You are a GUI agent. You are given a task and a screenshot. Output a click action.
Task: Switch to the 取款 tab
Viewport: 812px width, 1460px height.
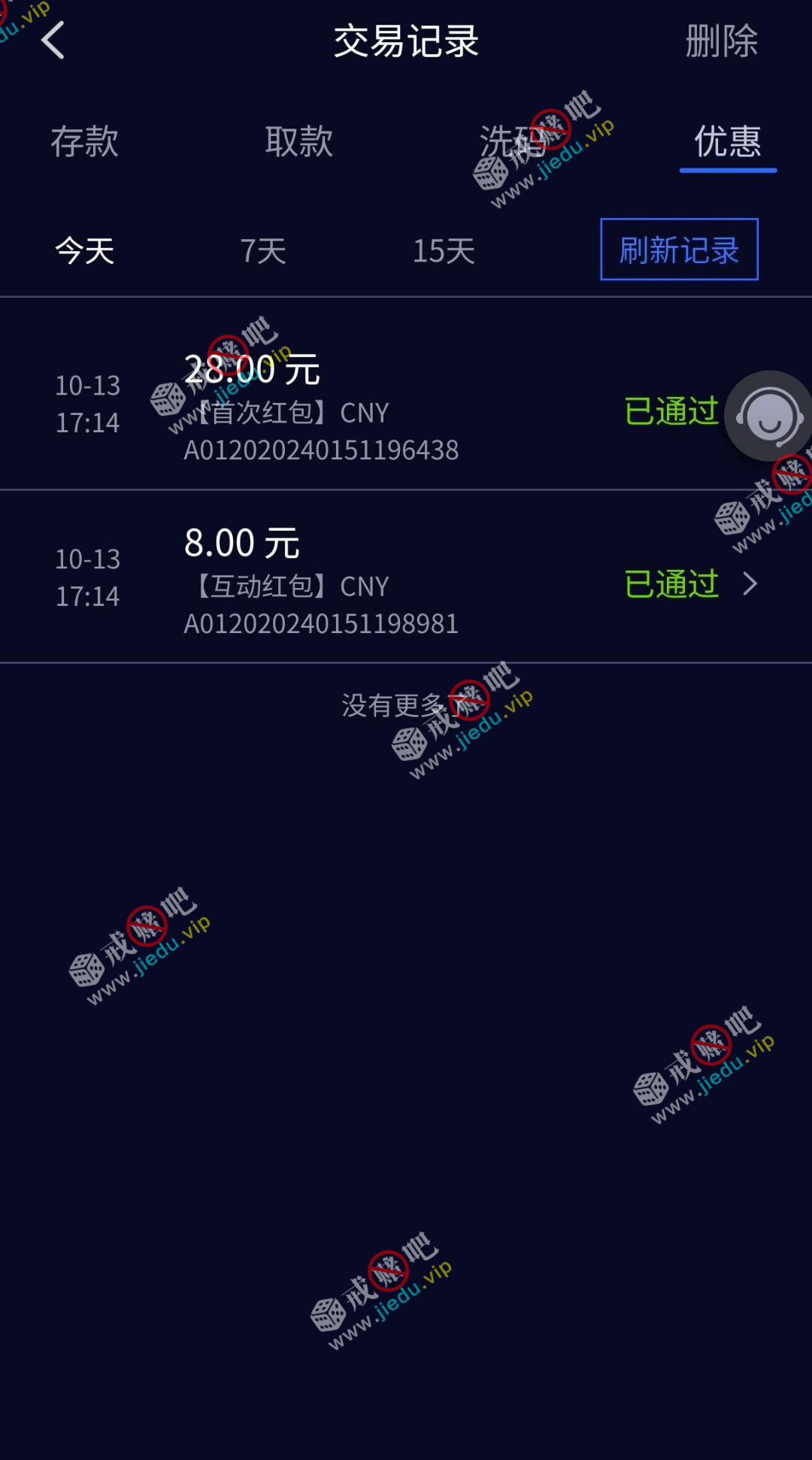[x=298, y=141]
